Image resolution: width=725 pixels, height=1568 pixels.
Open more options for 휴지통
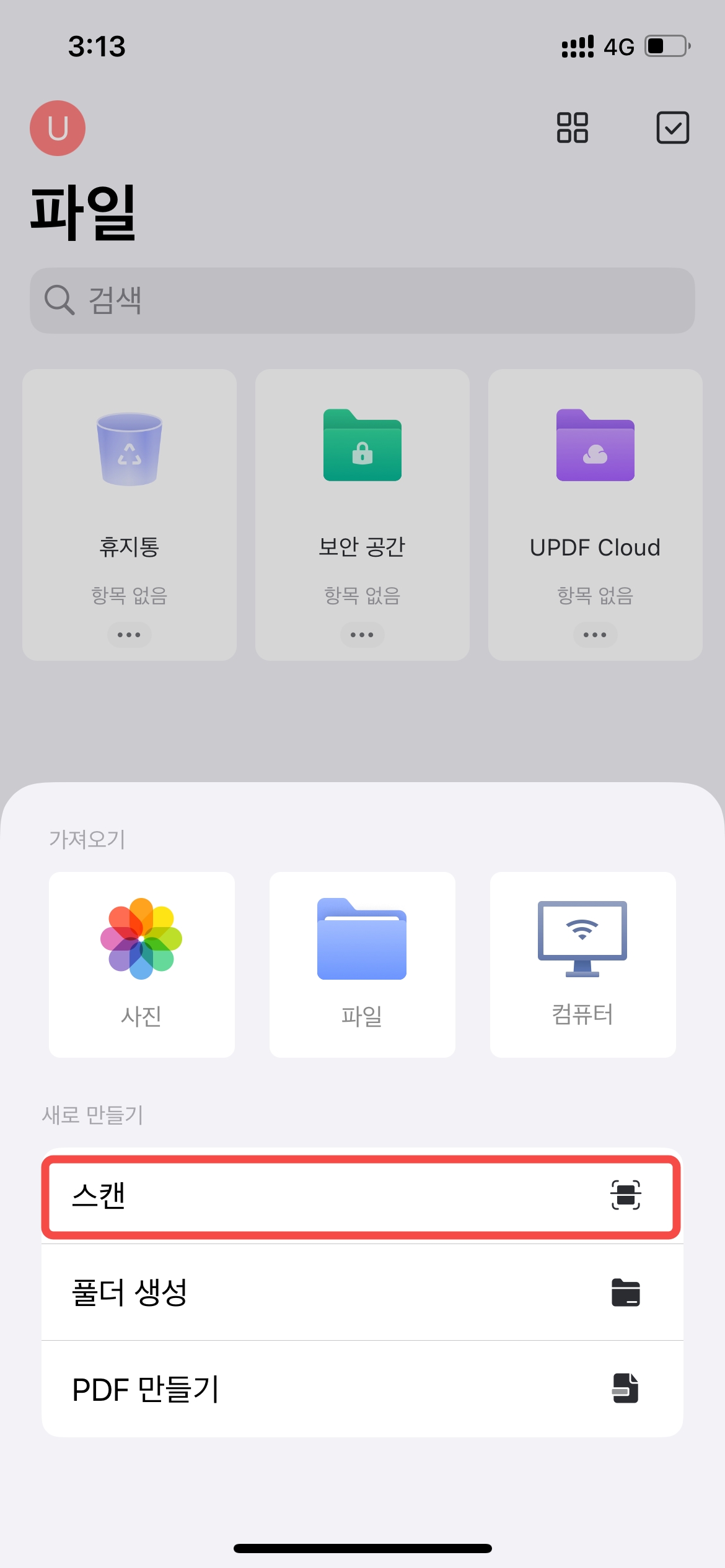point(129,635)
